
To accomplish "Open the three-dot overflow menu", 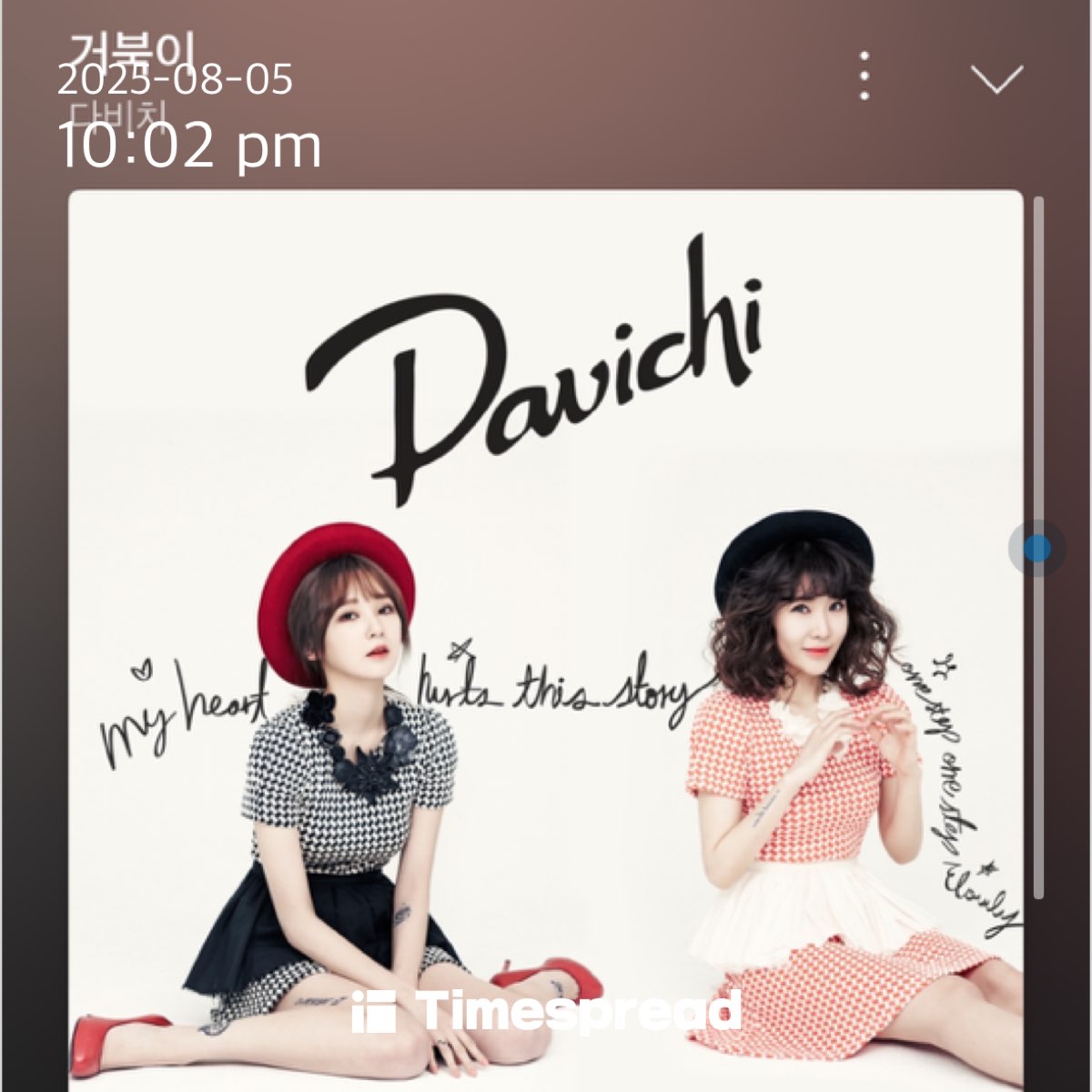I will coord(864,76).
